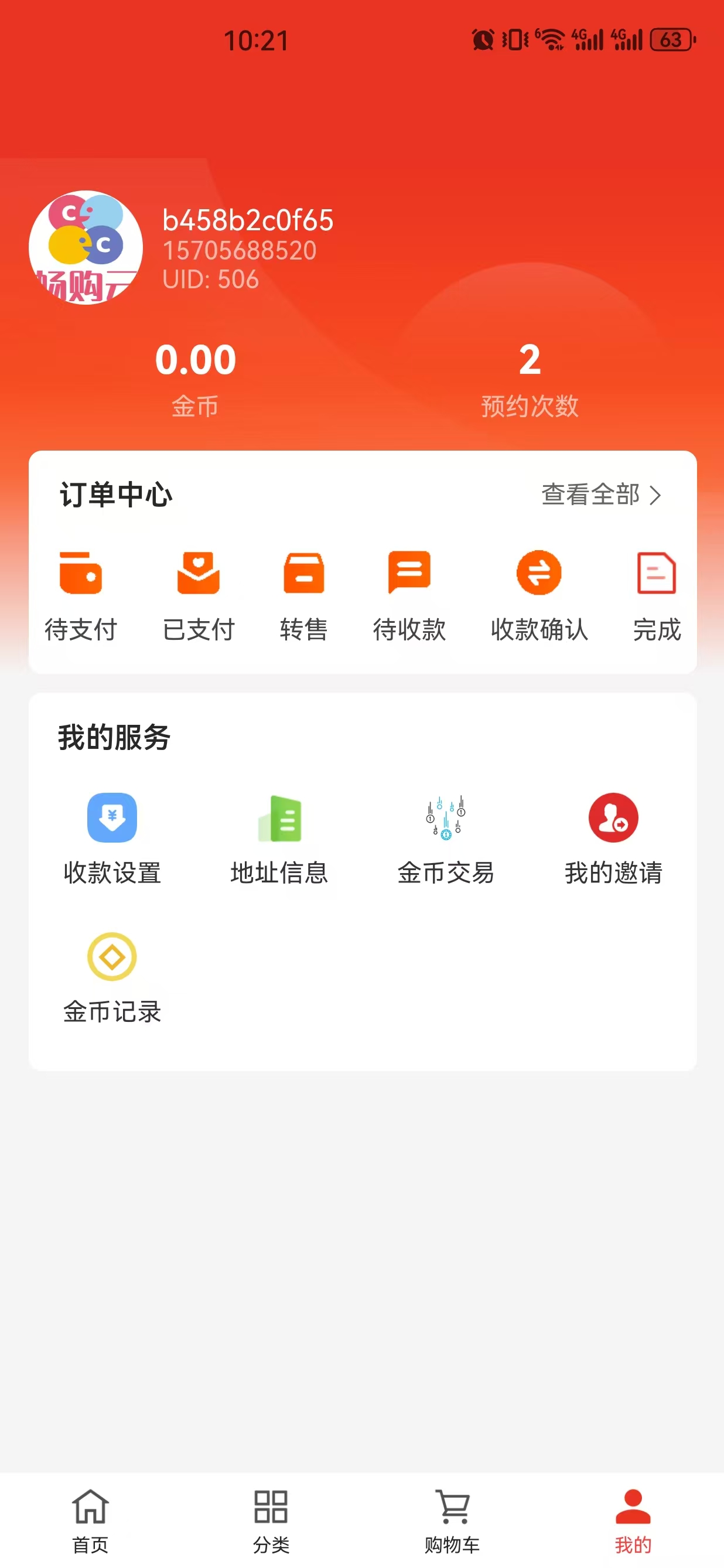Open 地址信息 address info
Image resolution: width=724 pixels, height=1568 pixels.
pyautogui.click(x=279, y=837)
